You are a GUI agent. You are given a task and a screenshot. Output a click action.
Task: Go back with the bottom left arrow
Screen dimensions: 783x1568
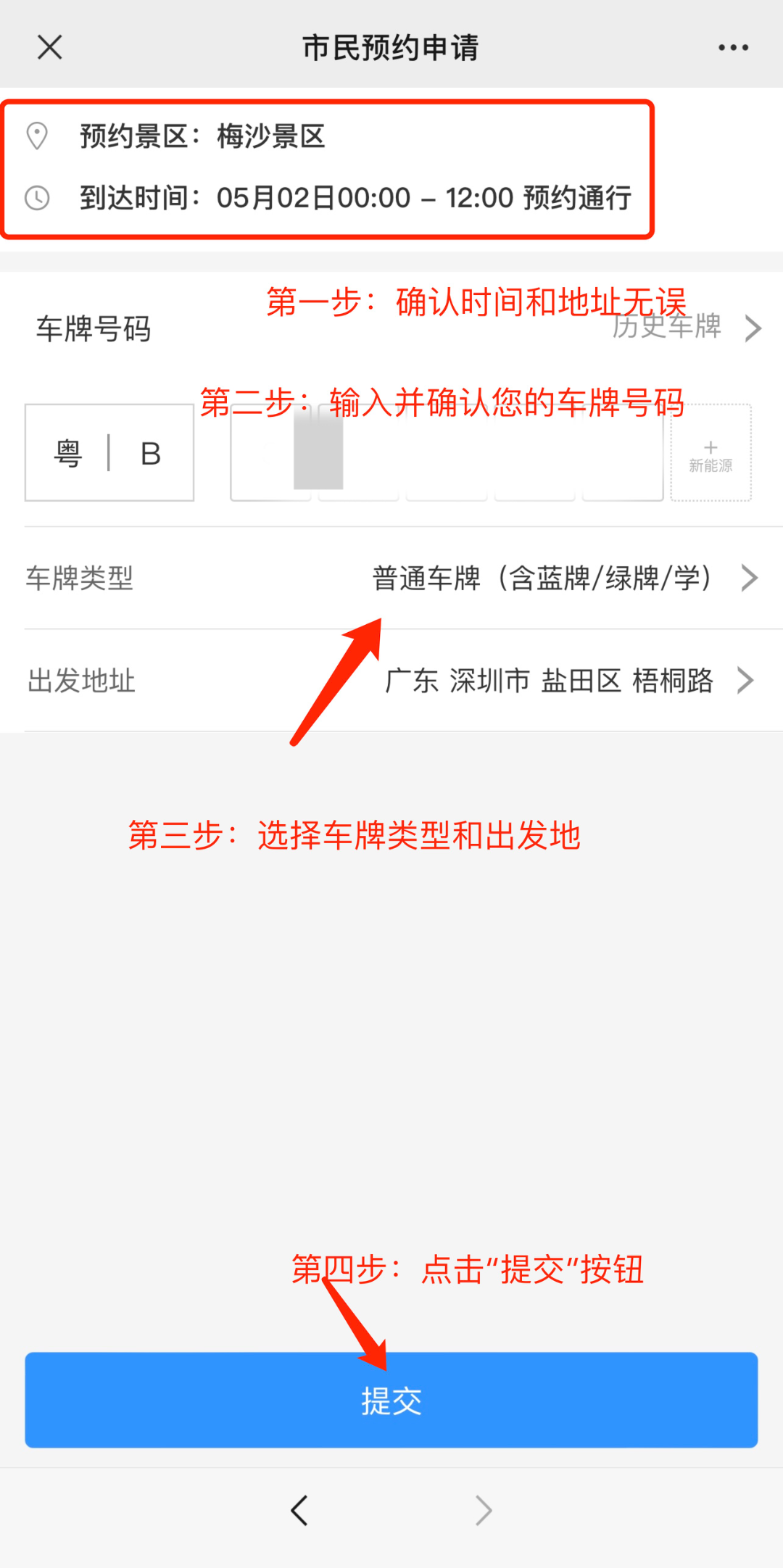pyautogui.click(x=299, y=1511)
